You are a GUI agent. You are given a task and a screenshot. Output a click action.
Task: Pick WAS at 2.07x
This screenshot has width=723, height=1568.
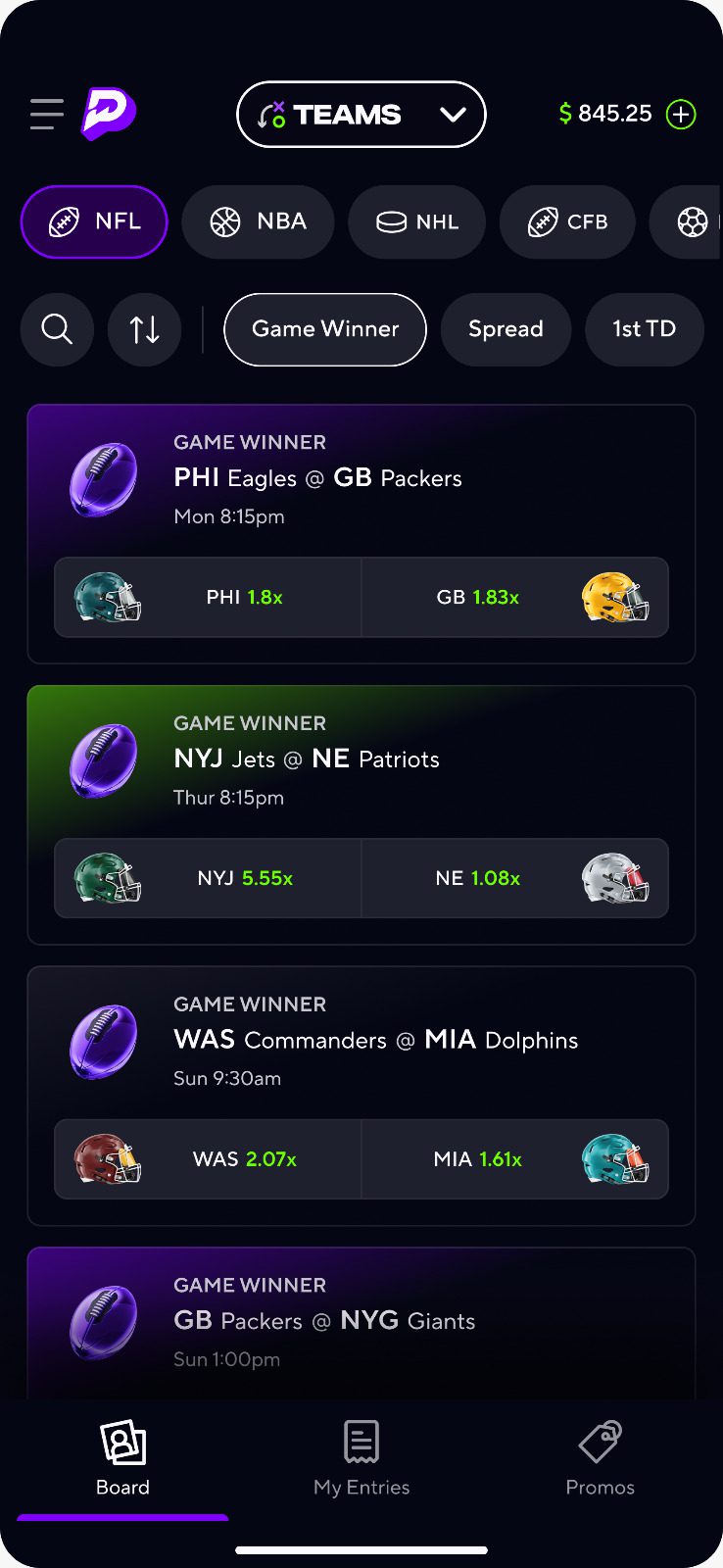208,1159
